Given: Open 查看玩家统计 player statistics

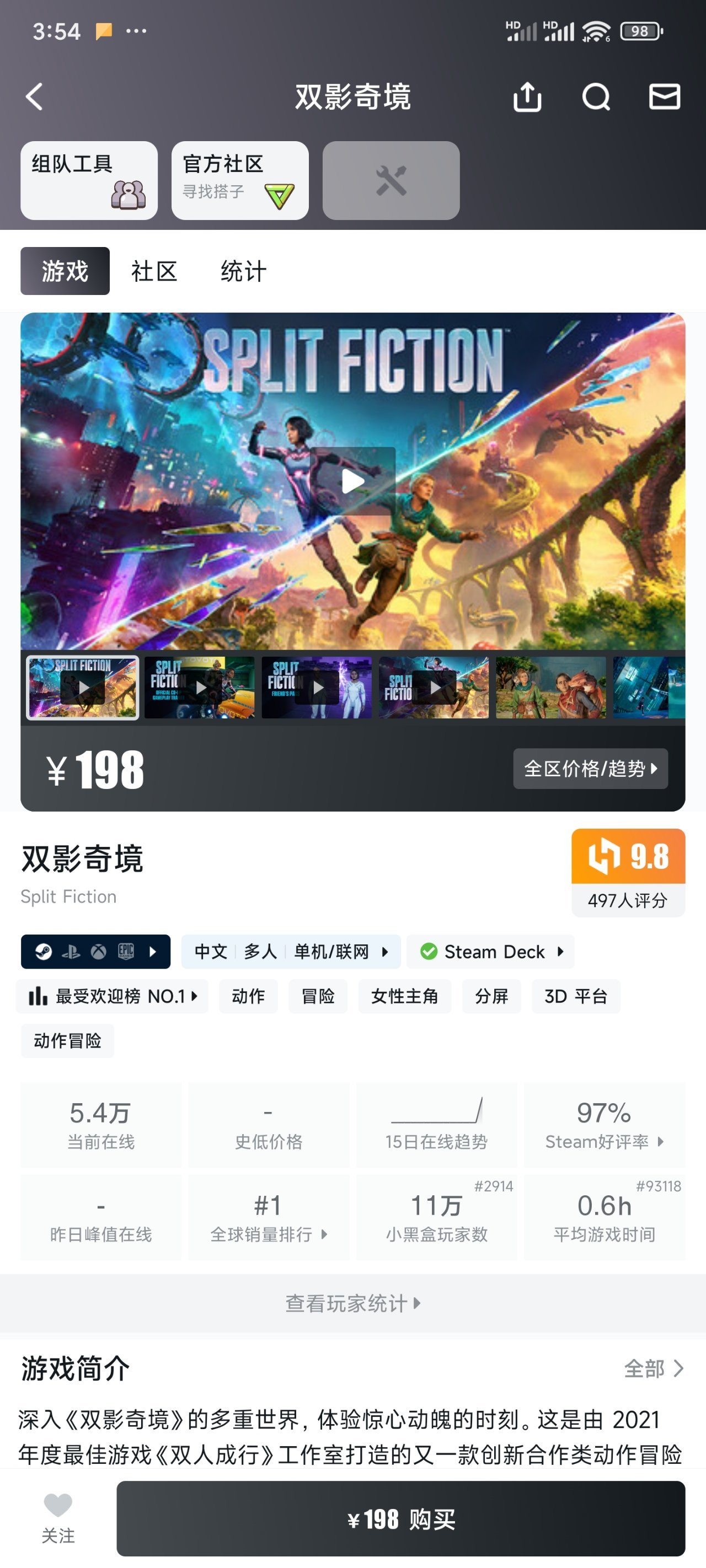Looking at the screenshot, I should point(352,1303).
